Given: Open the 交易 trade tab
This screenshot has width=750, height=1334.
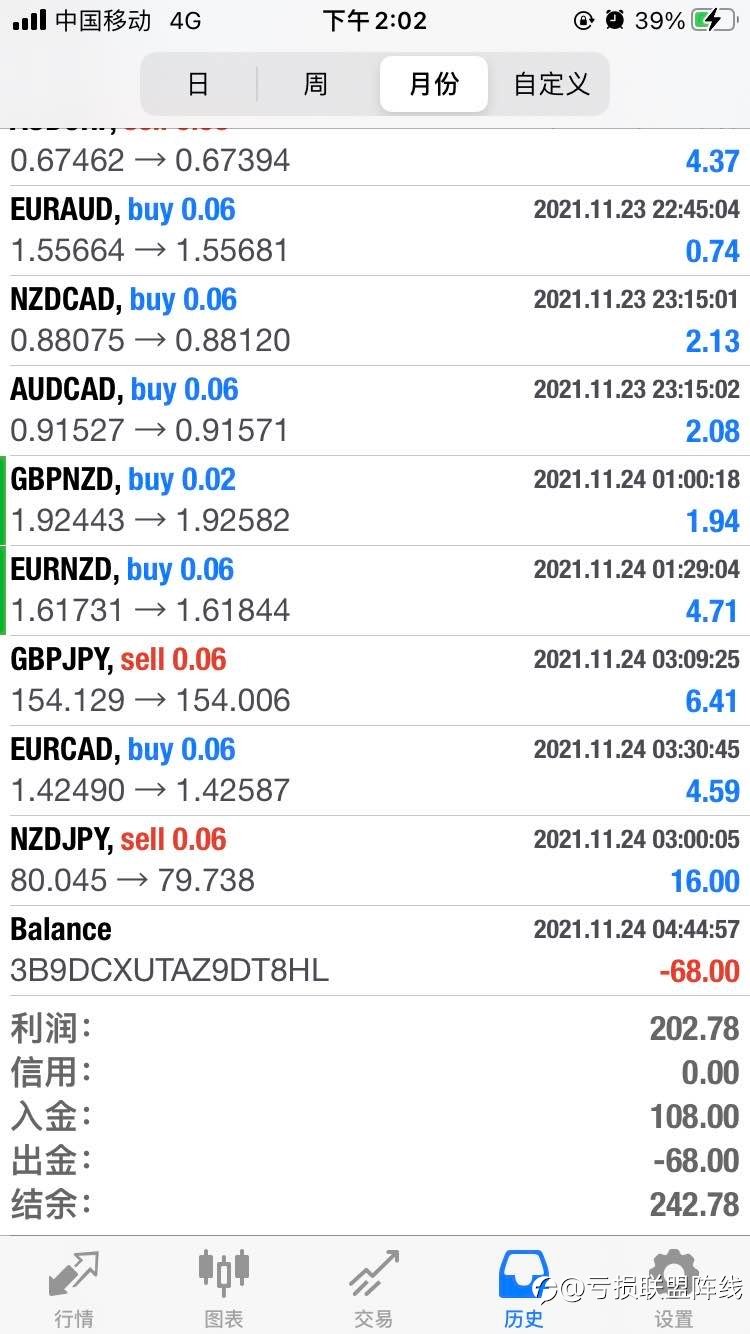Looking at the screenshot, I should coord(374,1287).
